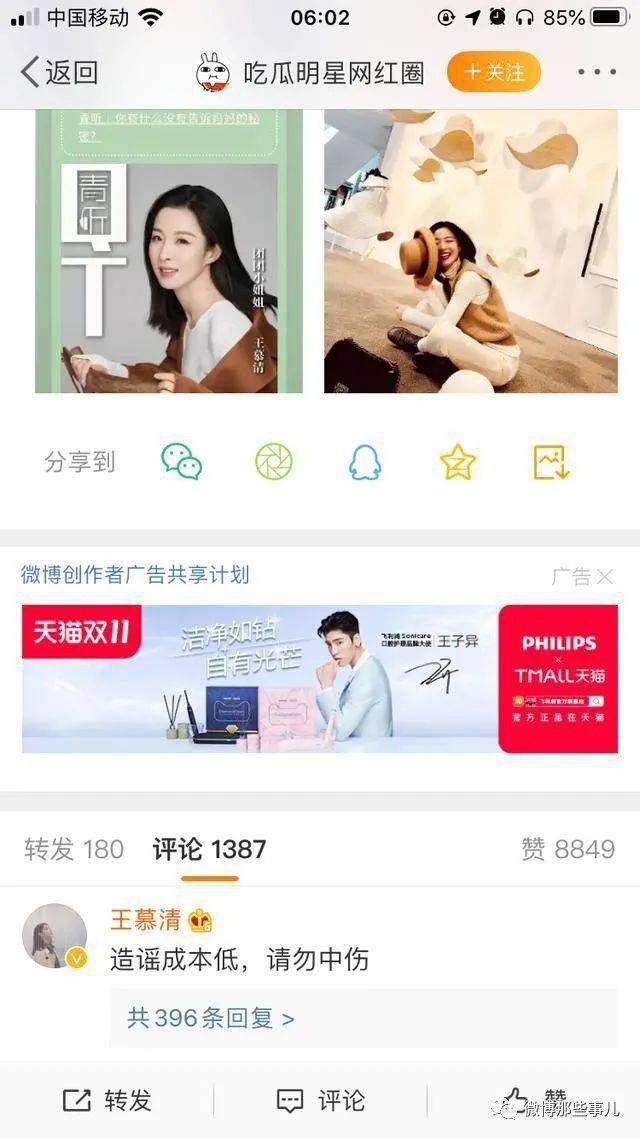Open the three-dot overflow menu

point(597,73)
